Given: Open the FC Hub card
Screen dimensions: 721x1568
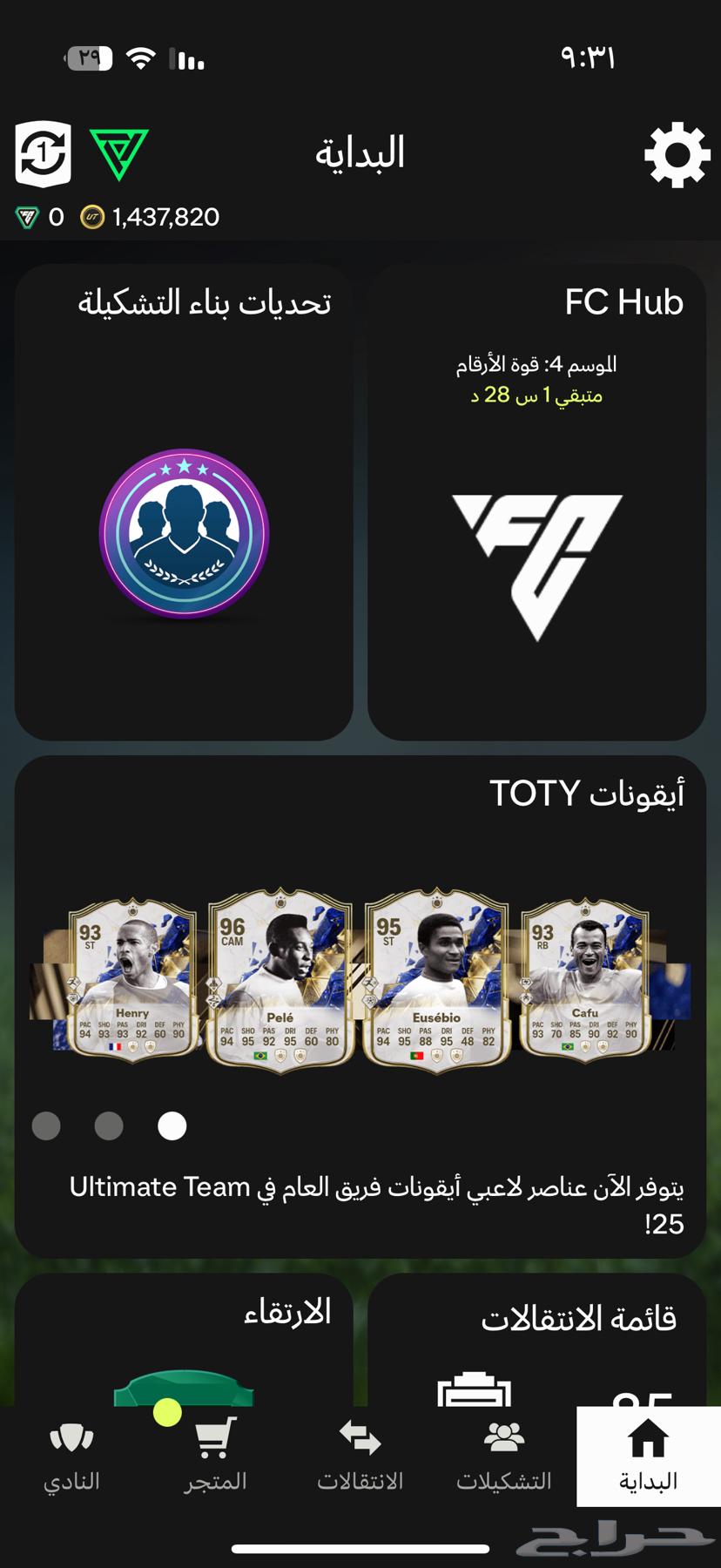Looking at the screenshot, I should tap(536, 503).
